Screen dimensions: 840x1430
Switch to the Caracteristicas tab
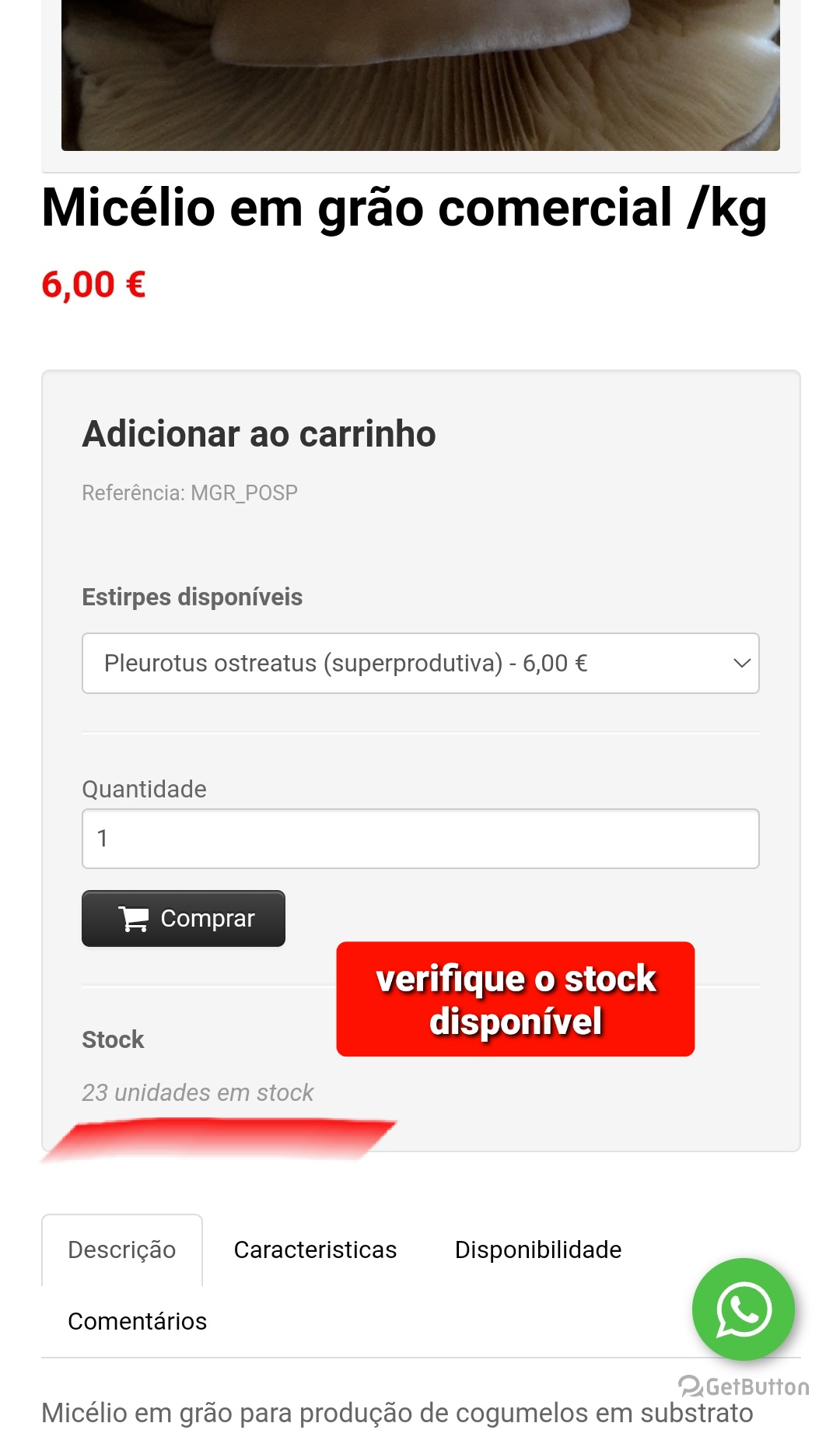click(315, 1249)
